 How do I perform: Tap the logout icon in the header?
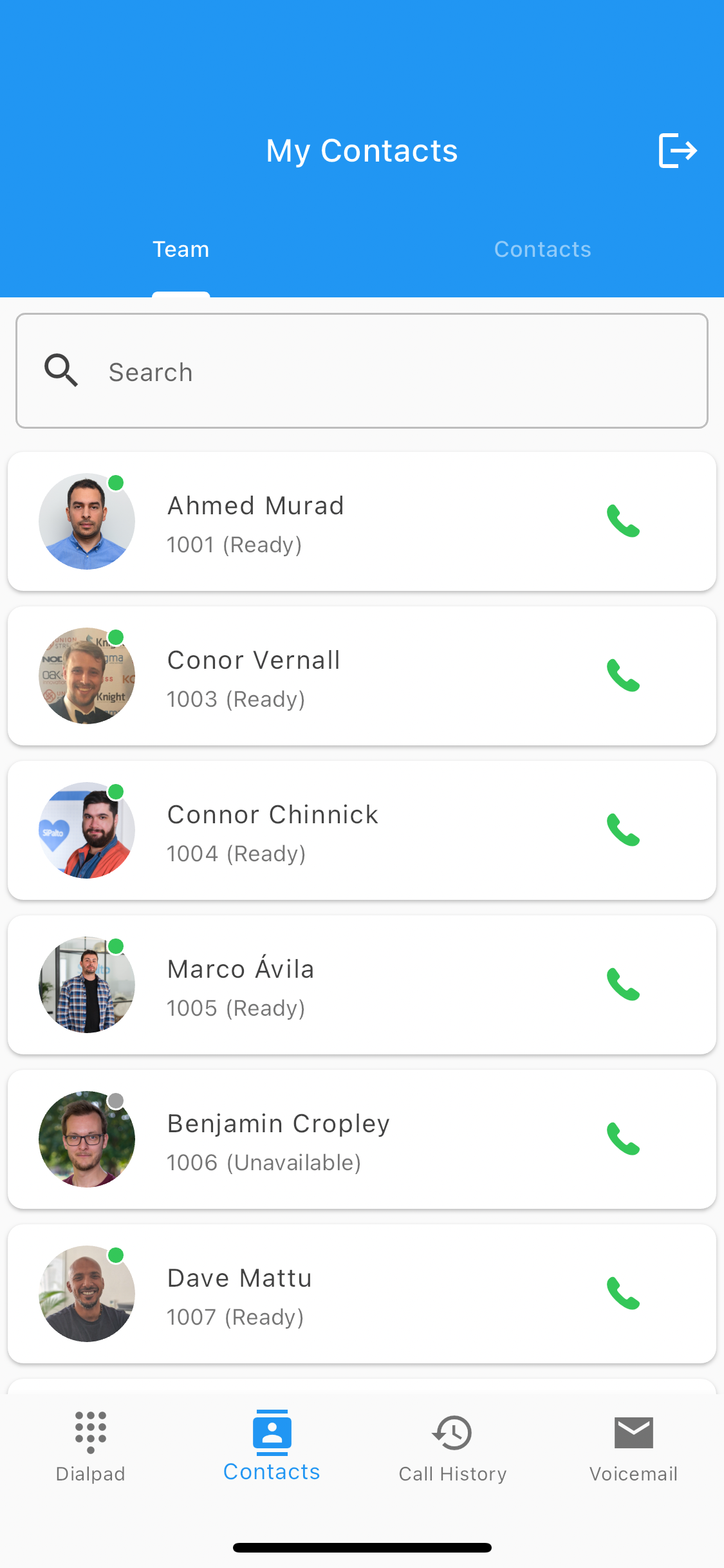tap(677, 151)
